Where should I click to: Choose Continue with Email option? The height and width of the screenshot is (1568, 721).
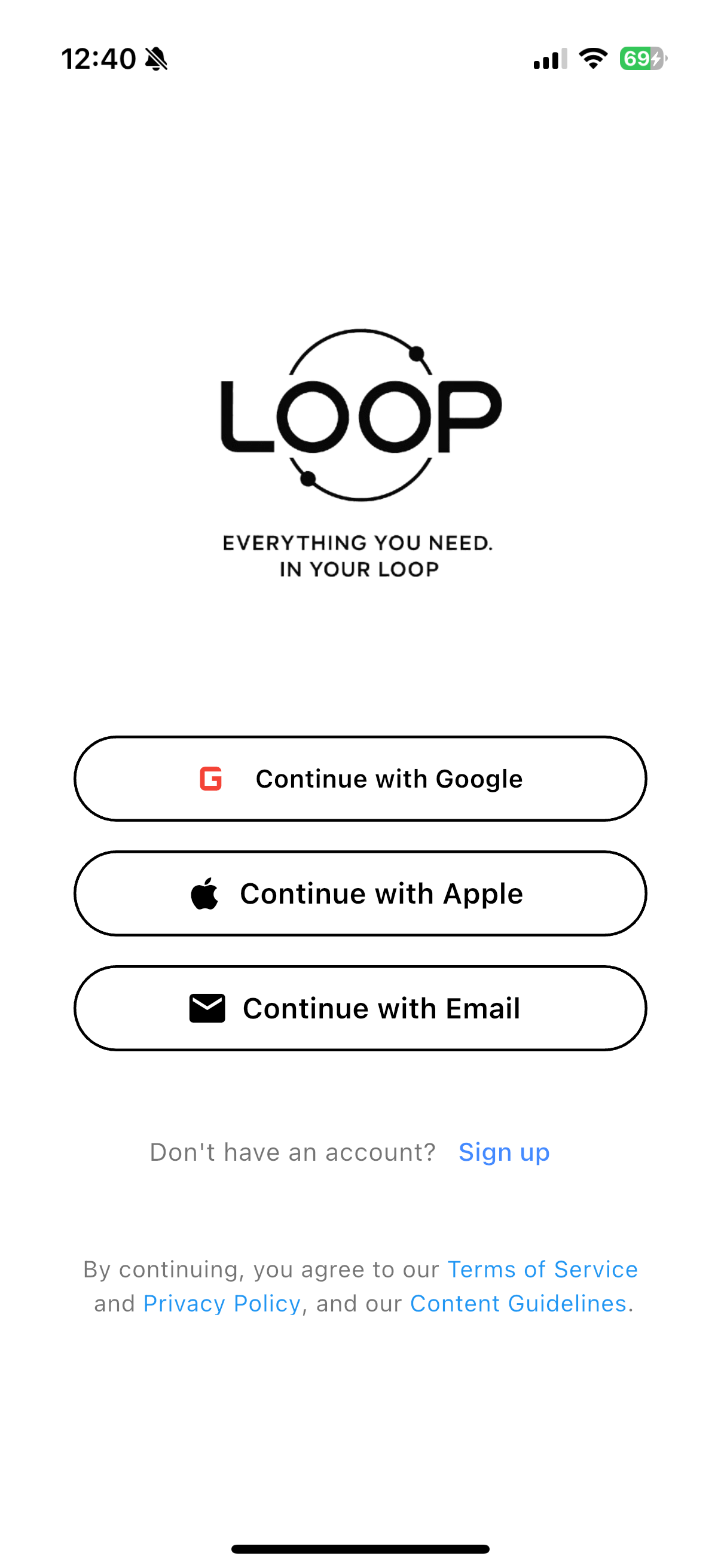360,1008
